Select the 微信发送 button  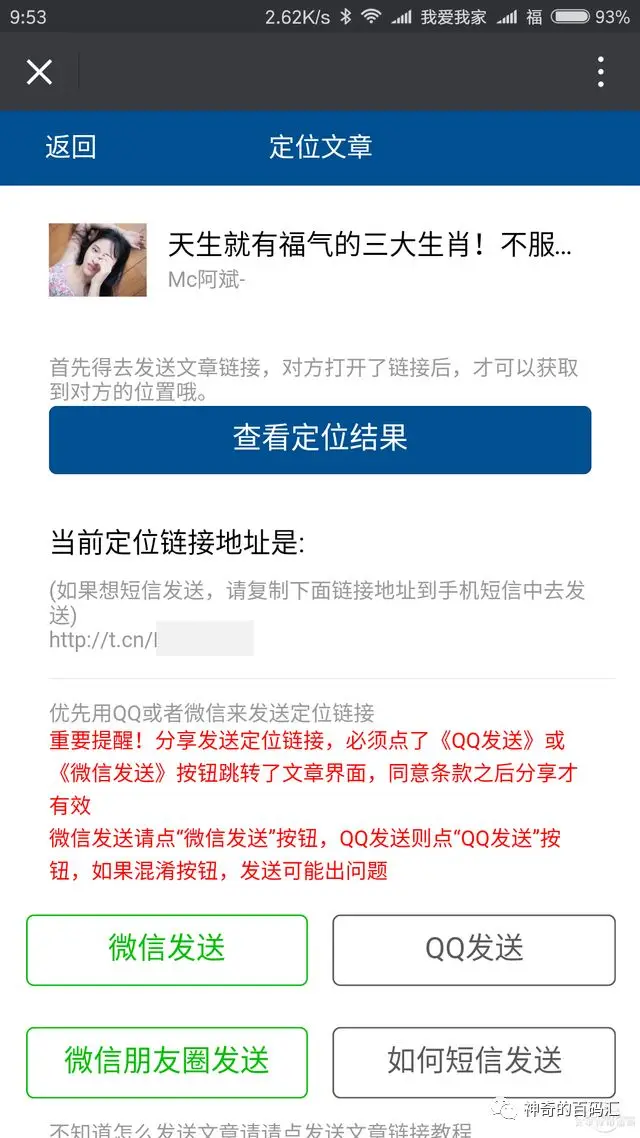(167, 949)
